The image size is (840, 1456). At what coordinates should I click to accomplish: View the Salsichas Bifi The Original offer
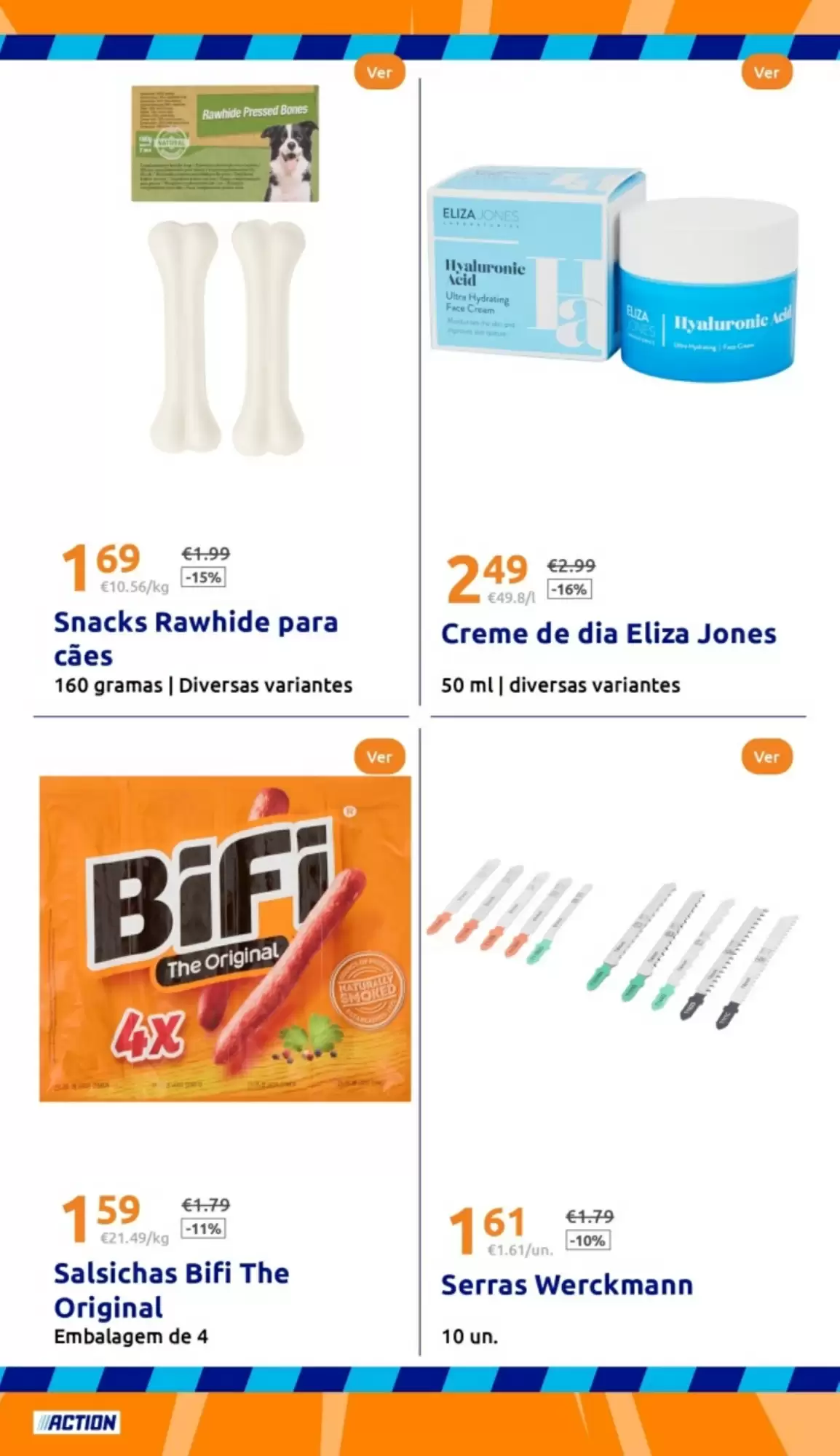pyautogui.click(x=379, y=756)
